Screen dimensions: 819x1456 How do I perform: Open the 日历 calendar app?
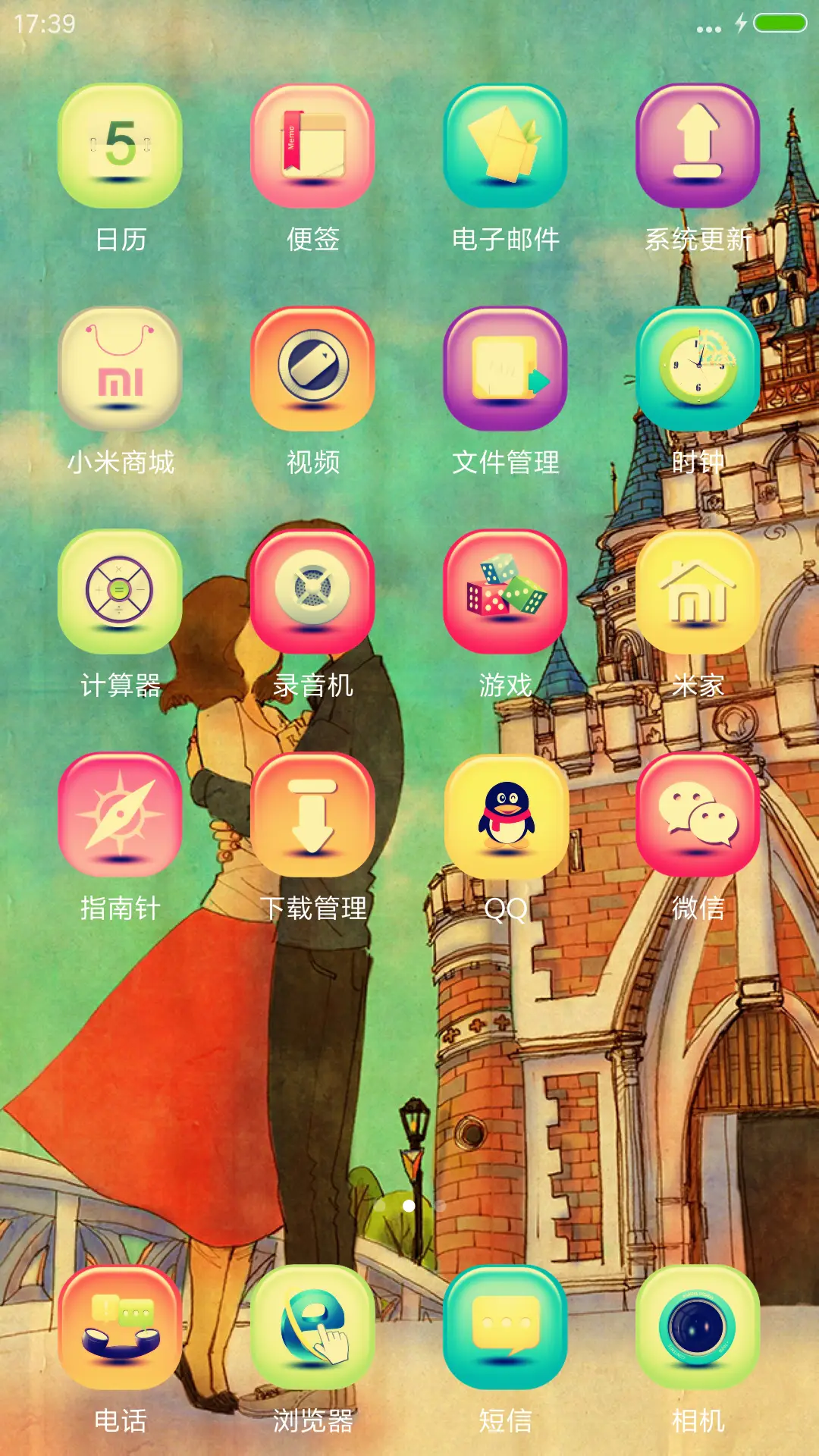click(x=120, y=146)
